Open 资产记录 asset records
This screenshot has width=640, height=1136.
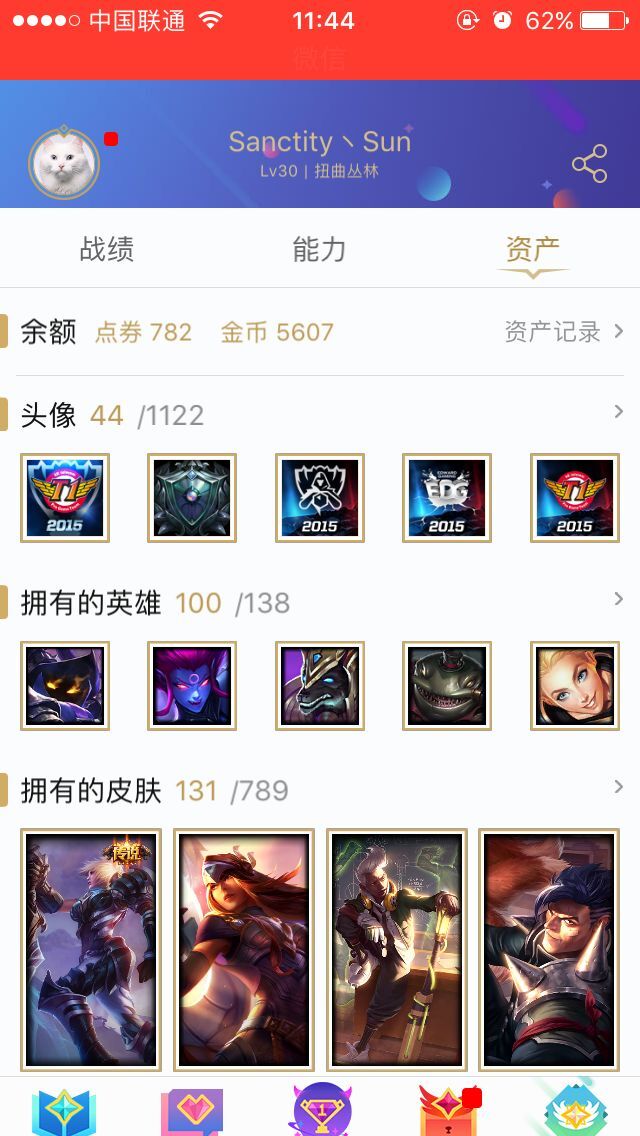pos(563,332)
